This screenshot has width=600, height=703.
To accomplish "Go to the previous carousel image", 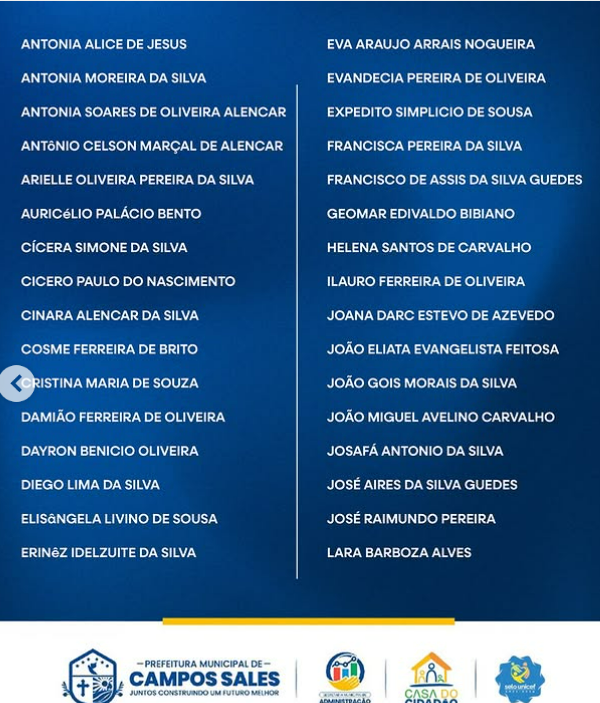I will point(15,383).
